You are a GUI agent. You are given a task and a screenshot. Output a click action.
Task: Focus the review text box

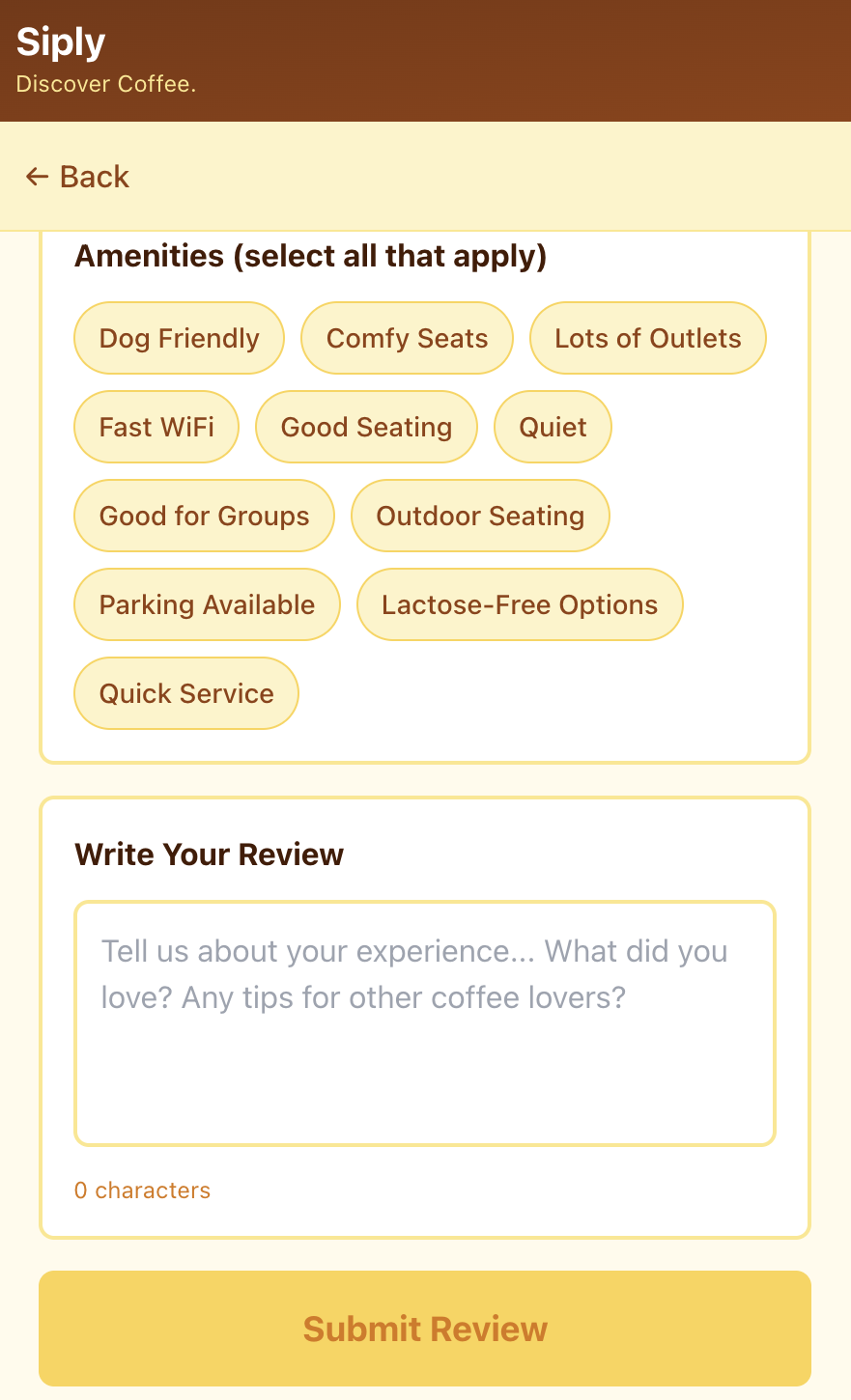[425, 1023]
